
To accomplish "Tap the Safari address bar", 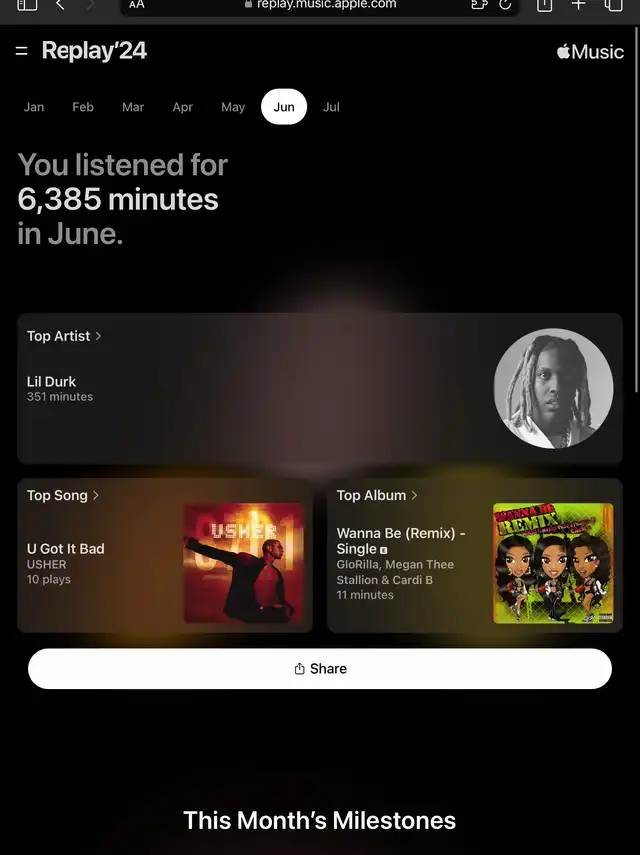I will [x=320, y=5].
